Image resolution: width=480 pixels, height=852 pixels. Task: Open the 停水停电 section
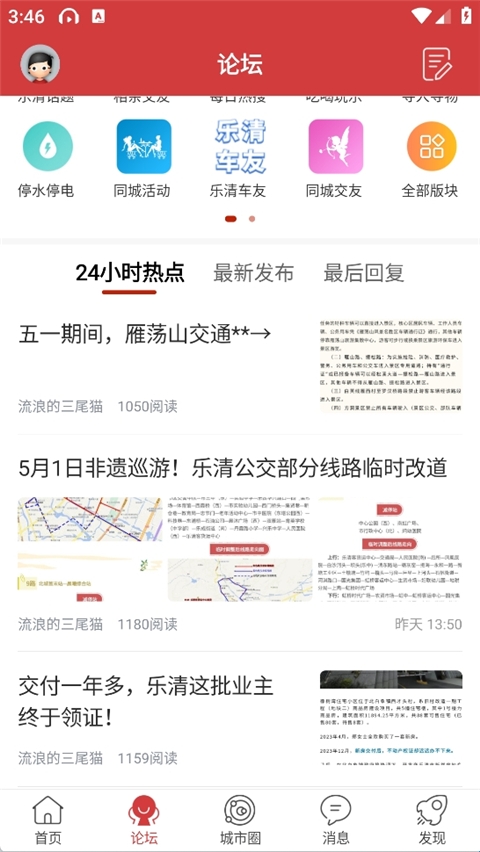pyautogui.click(x=47, y=159)
